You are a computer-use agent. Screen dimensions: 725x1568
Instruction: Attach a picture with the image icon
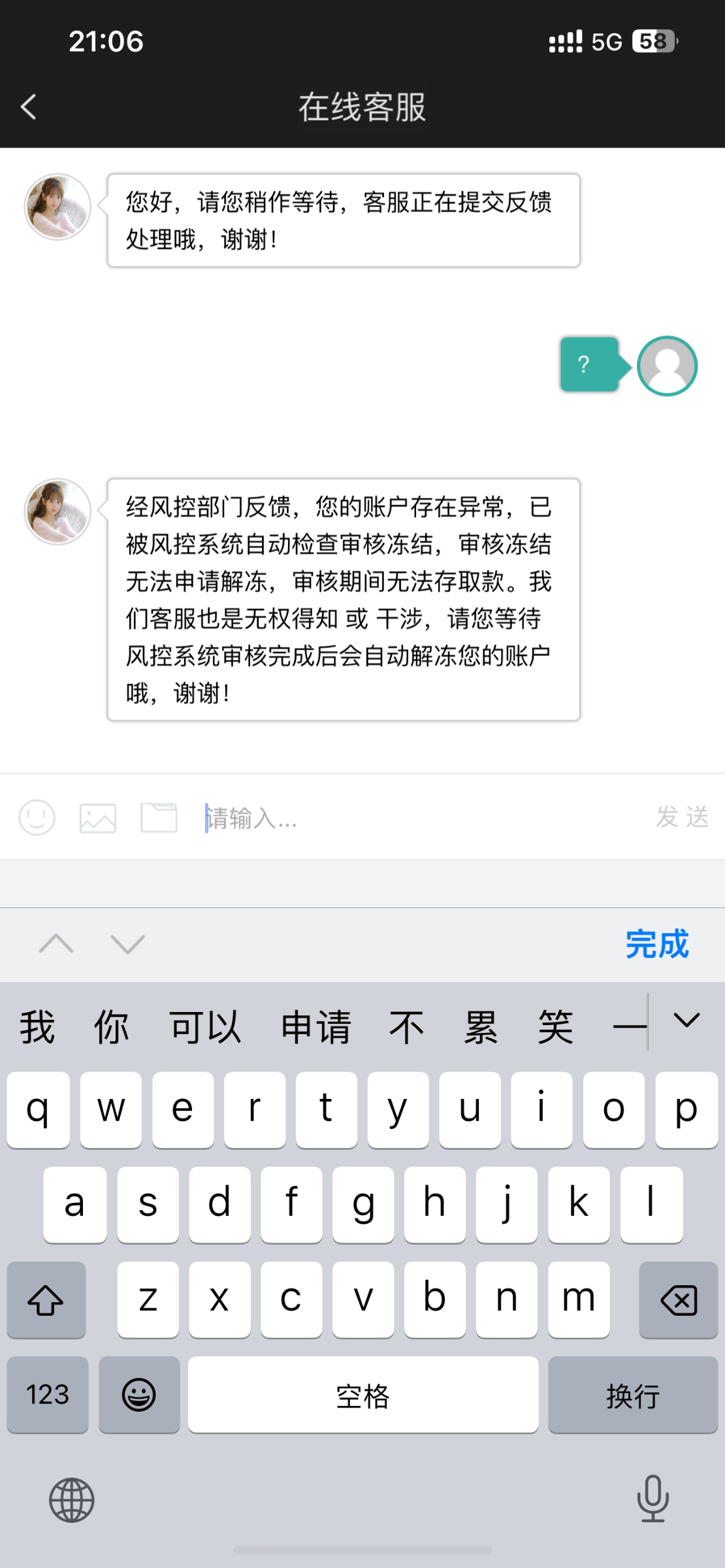(98, 818)
